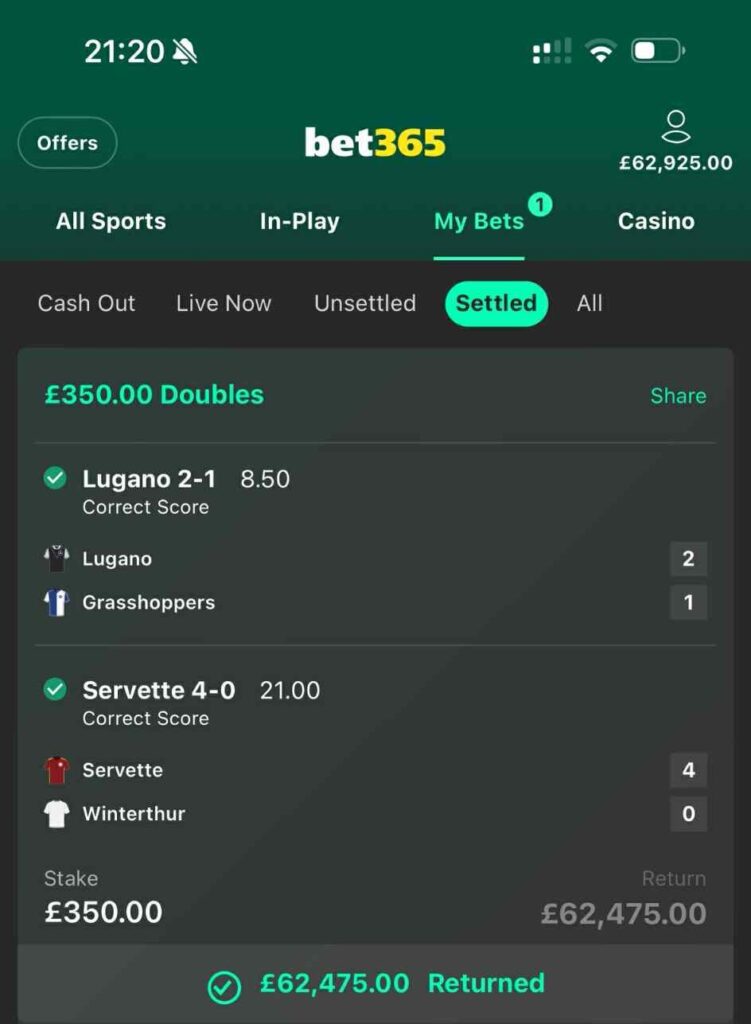Open the Servette vs Winterthur selection
This screenshot has width=751, height=1024.
[160, 690]
